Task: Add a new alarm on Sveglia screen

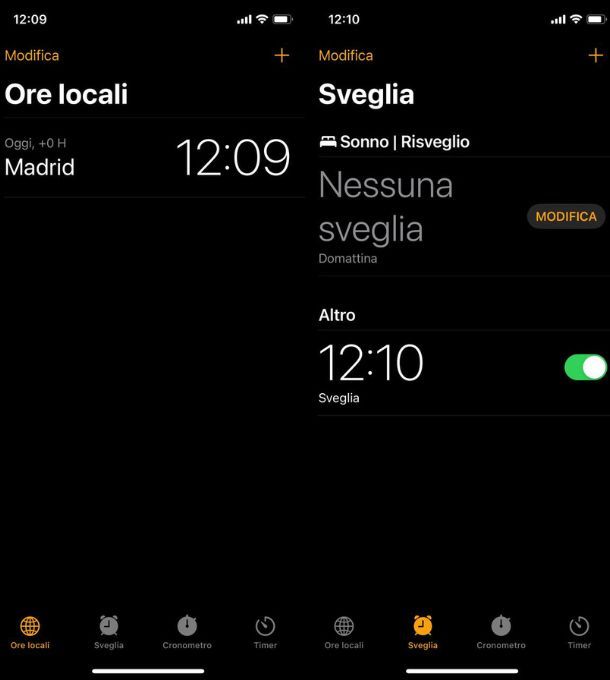Action: (x=596, y=56)
